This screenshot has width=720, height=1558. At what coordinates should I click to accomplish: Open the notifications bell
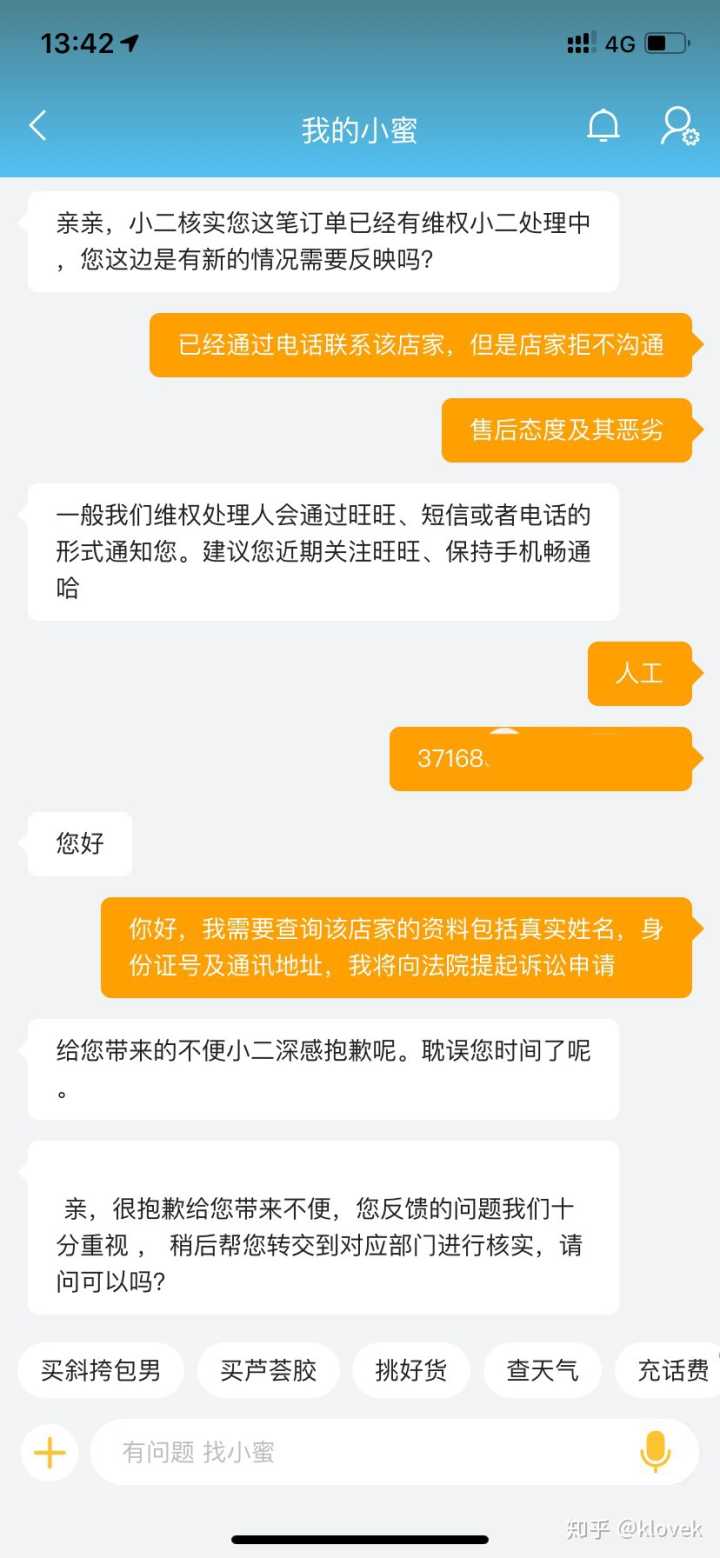coord(603,127)
